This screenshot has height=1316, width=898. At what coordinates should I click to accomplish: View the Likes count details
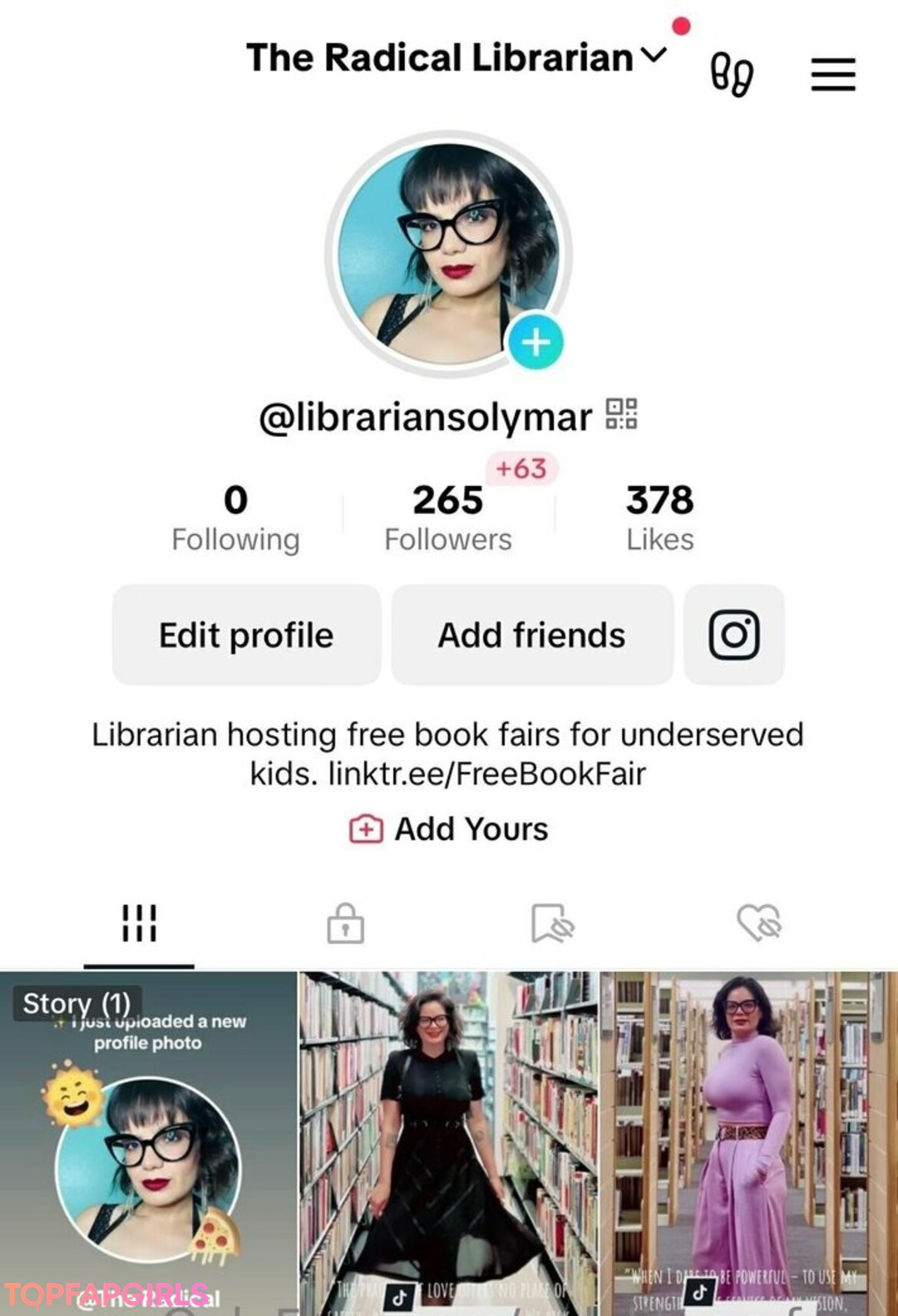click(659, 517)
